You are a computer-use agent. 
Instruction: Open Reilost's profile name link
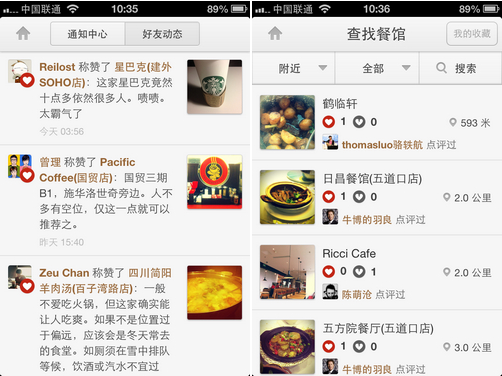tap(57, 67)
